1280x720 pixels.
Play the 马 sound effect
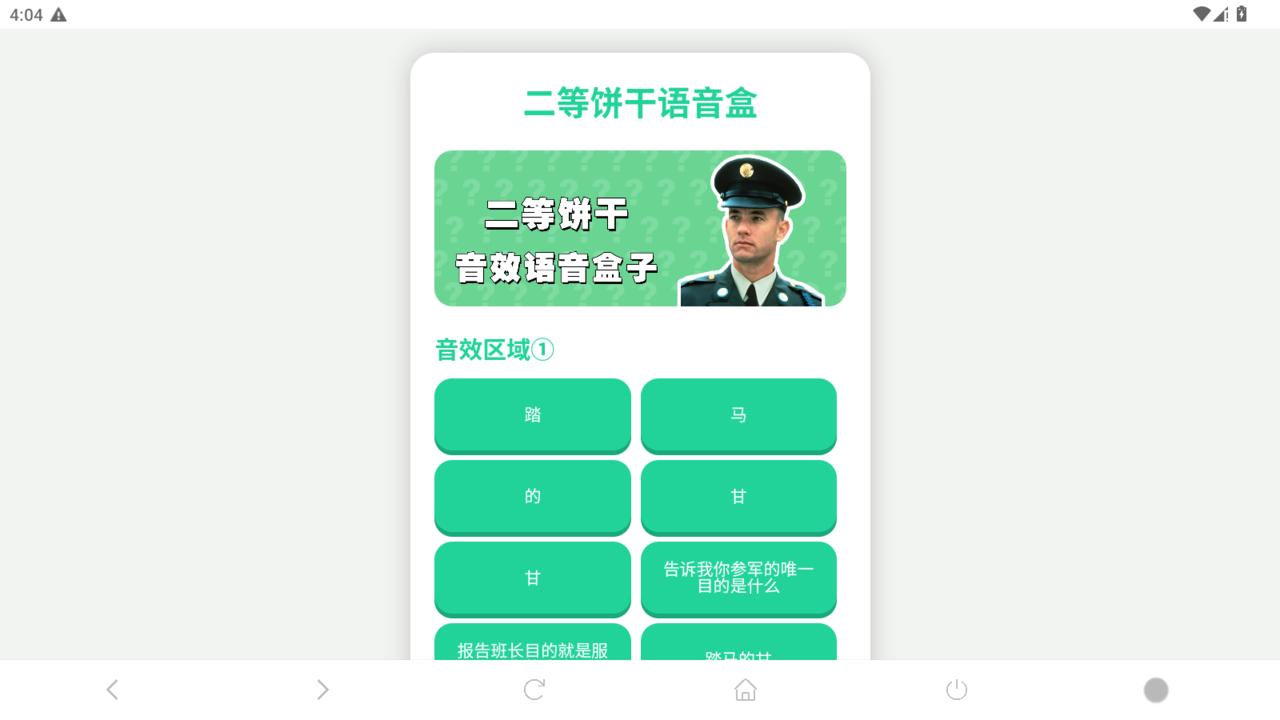[x=738, y=414]
